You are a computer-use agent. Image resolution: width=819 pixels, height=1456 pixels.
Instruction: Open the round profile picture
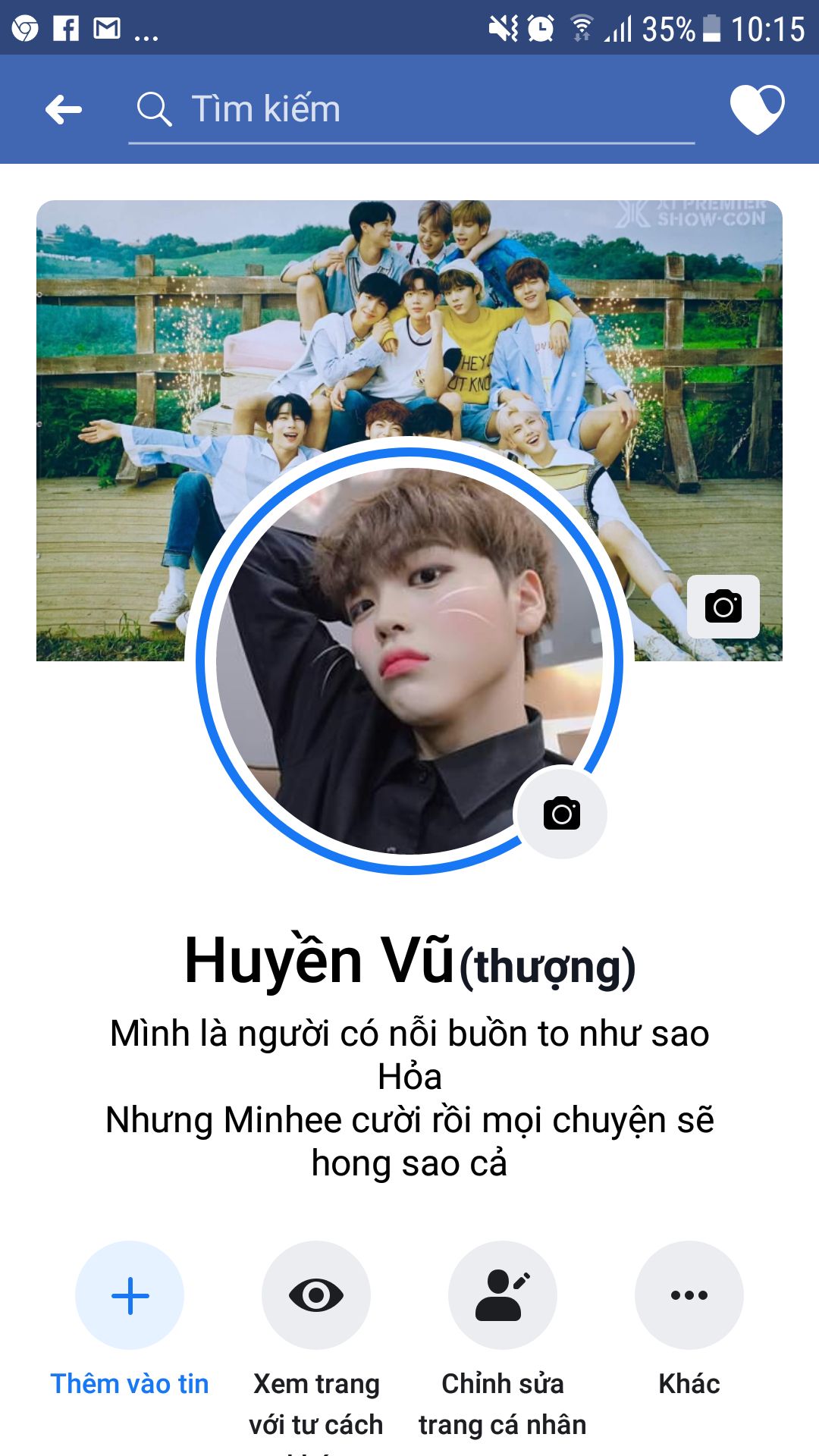click(x=409, y=660)
